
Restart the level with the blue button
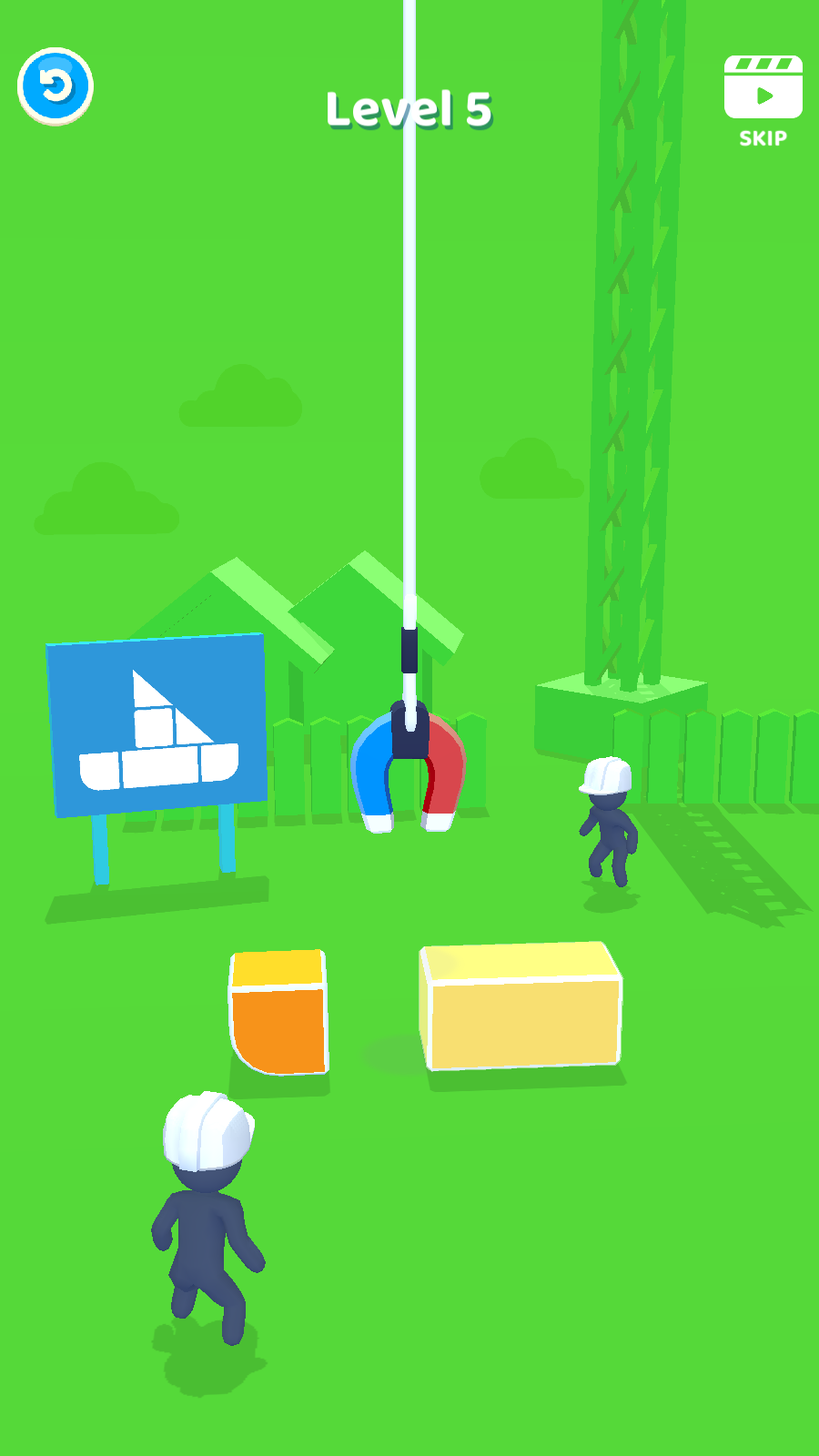click(x=56, y=86)
